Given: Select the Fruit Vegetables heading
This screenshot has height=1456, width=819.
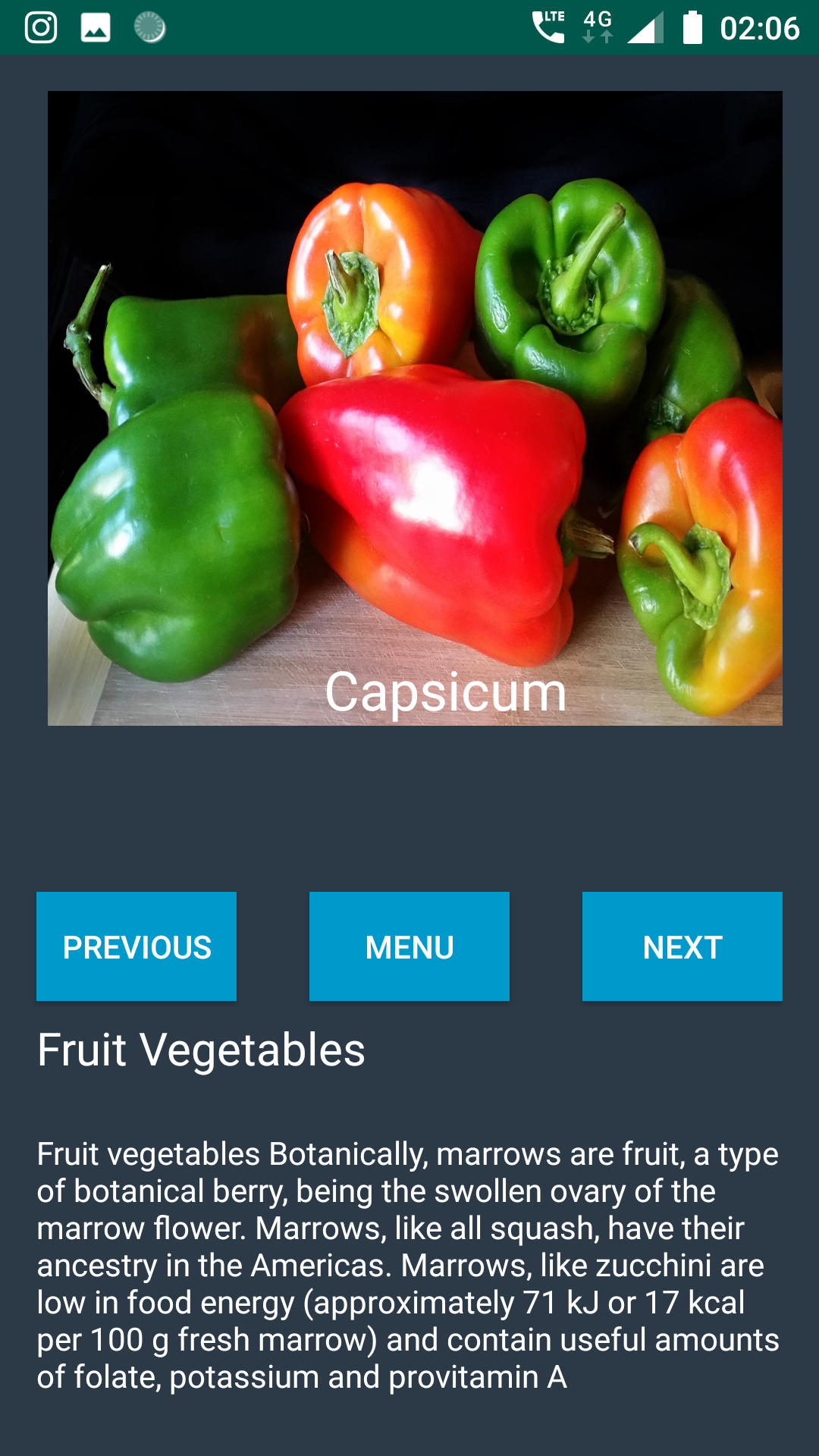Looking at the screenshot, I should (202, 1050).
